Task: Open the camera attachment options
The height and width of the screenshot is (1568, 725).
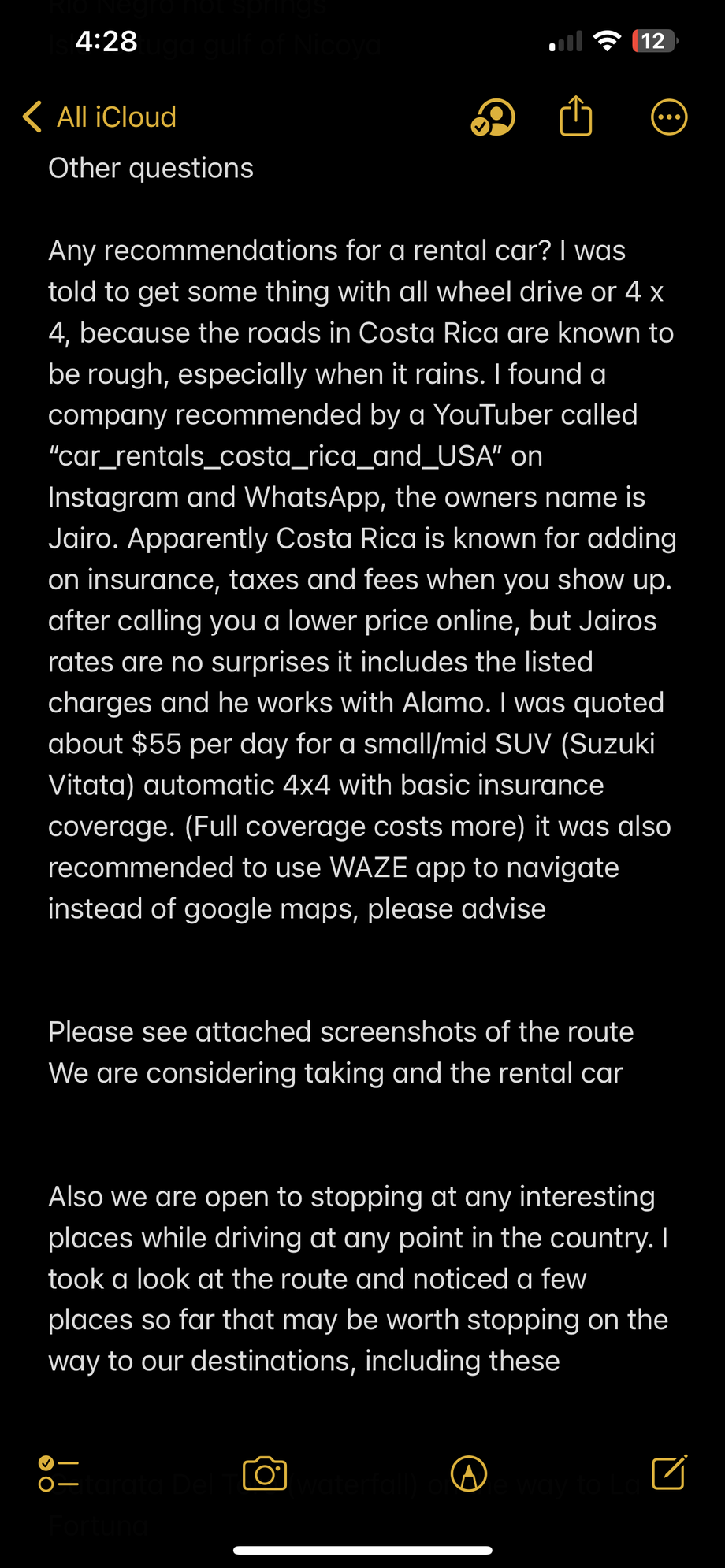Action: pos(265,1473)
